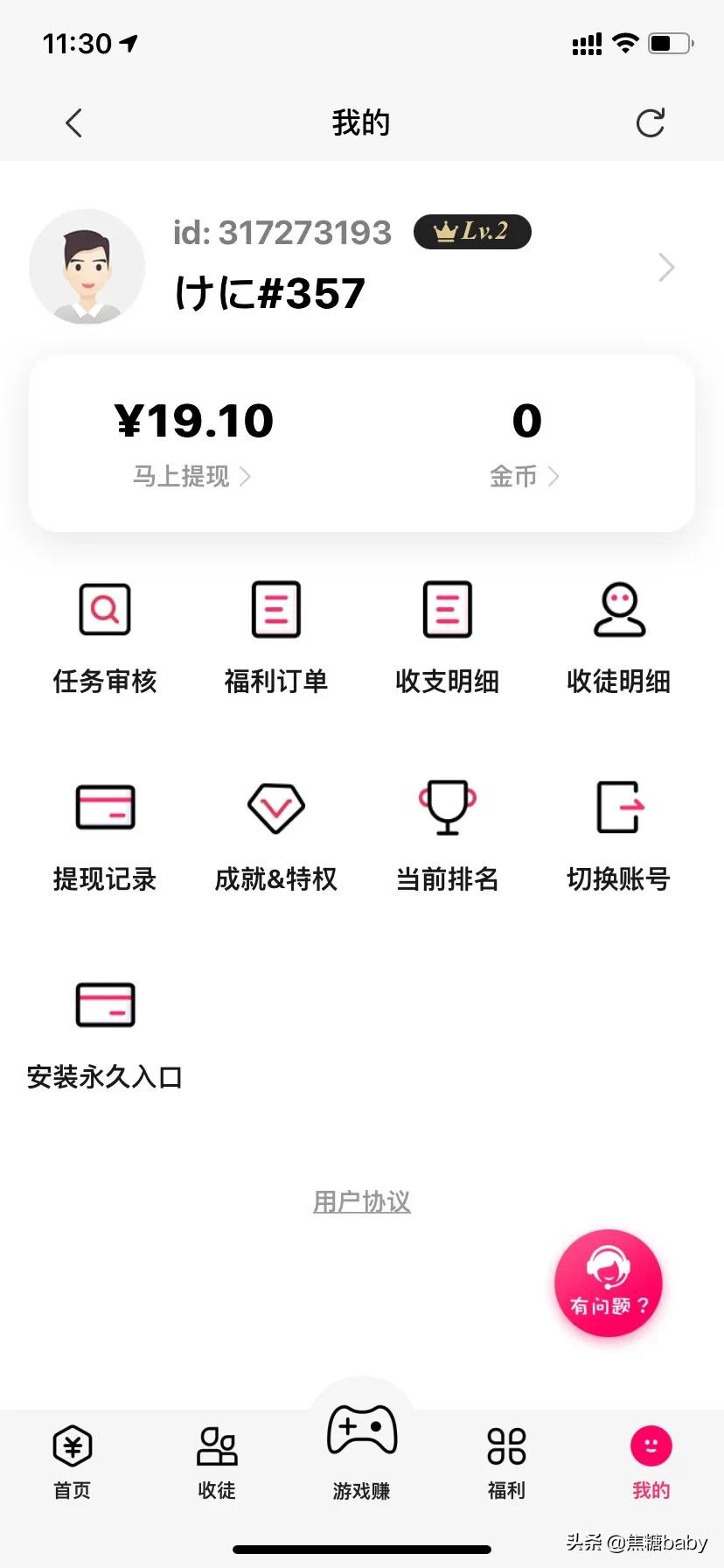Switch to the 收徒 tab
This screenshot has height=1568, width=724.
(x=217, y=1463)
